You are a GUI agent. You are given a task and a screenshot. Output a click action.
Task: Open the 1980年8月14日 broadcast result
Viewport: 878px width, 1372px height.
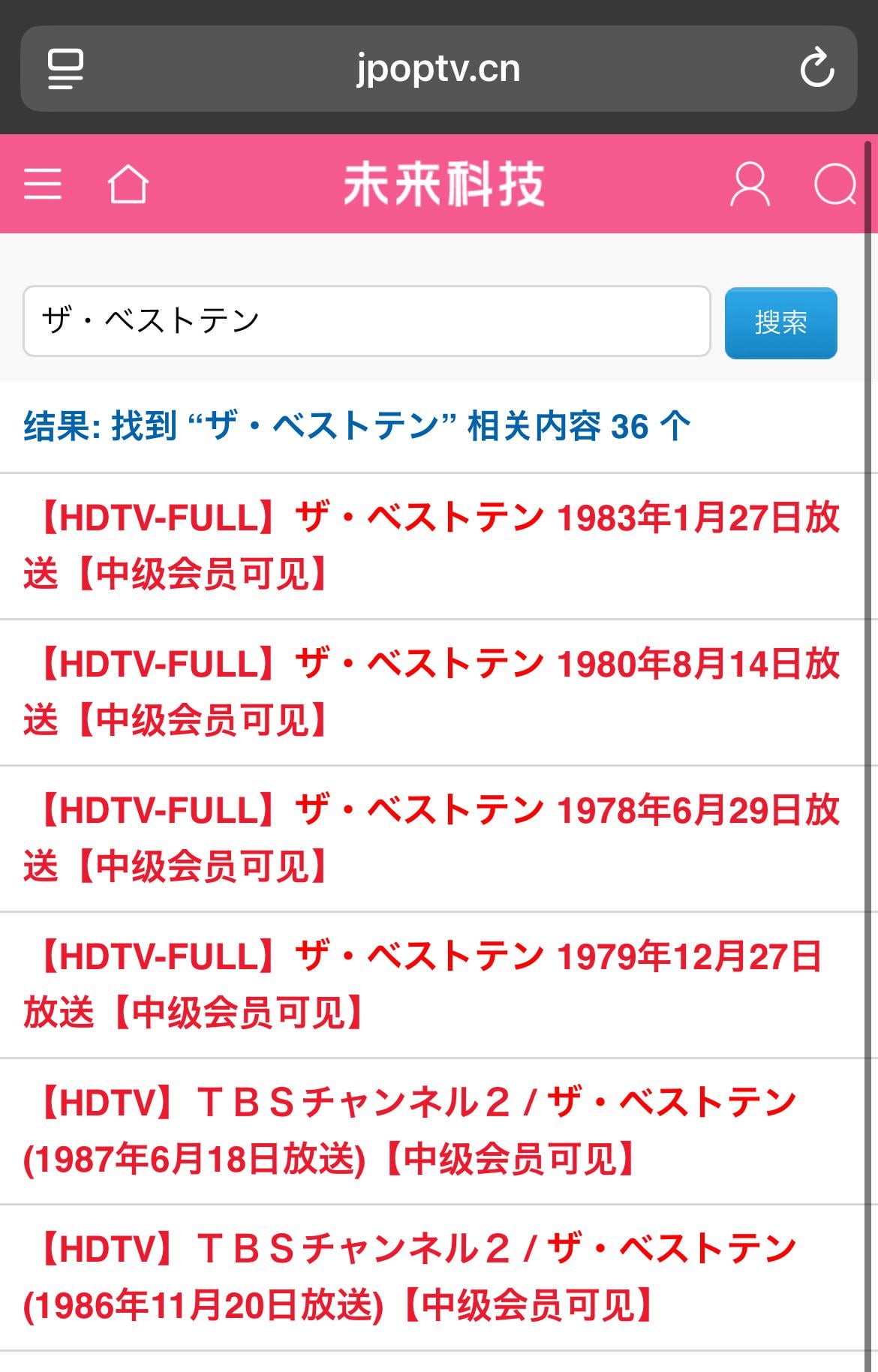pyautogui.click(x=431, y=692)
